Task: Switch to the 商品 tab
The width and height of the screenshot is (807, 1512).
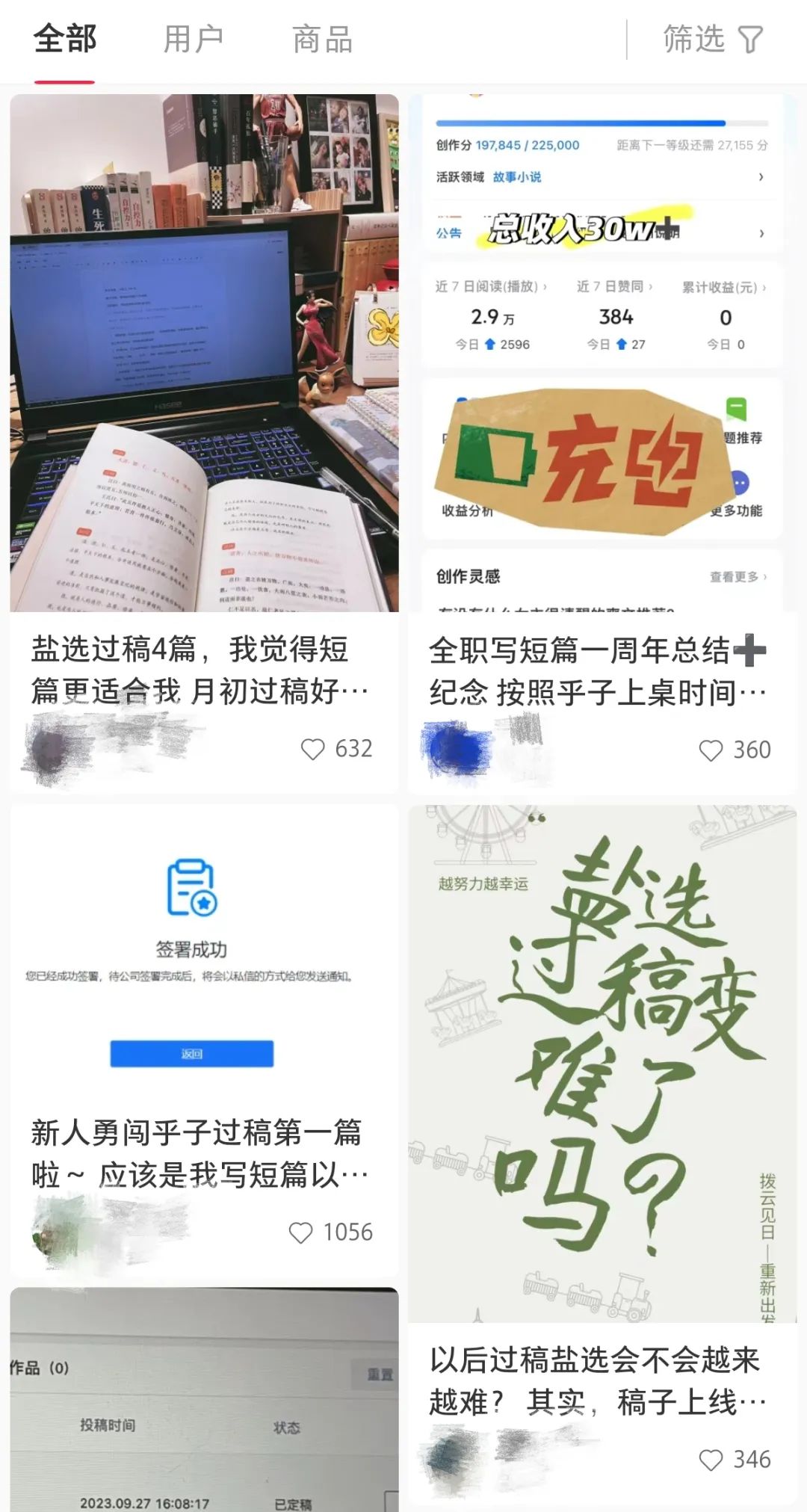Action: (322, 39)
